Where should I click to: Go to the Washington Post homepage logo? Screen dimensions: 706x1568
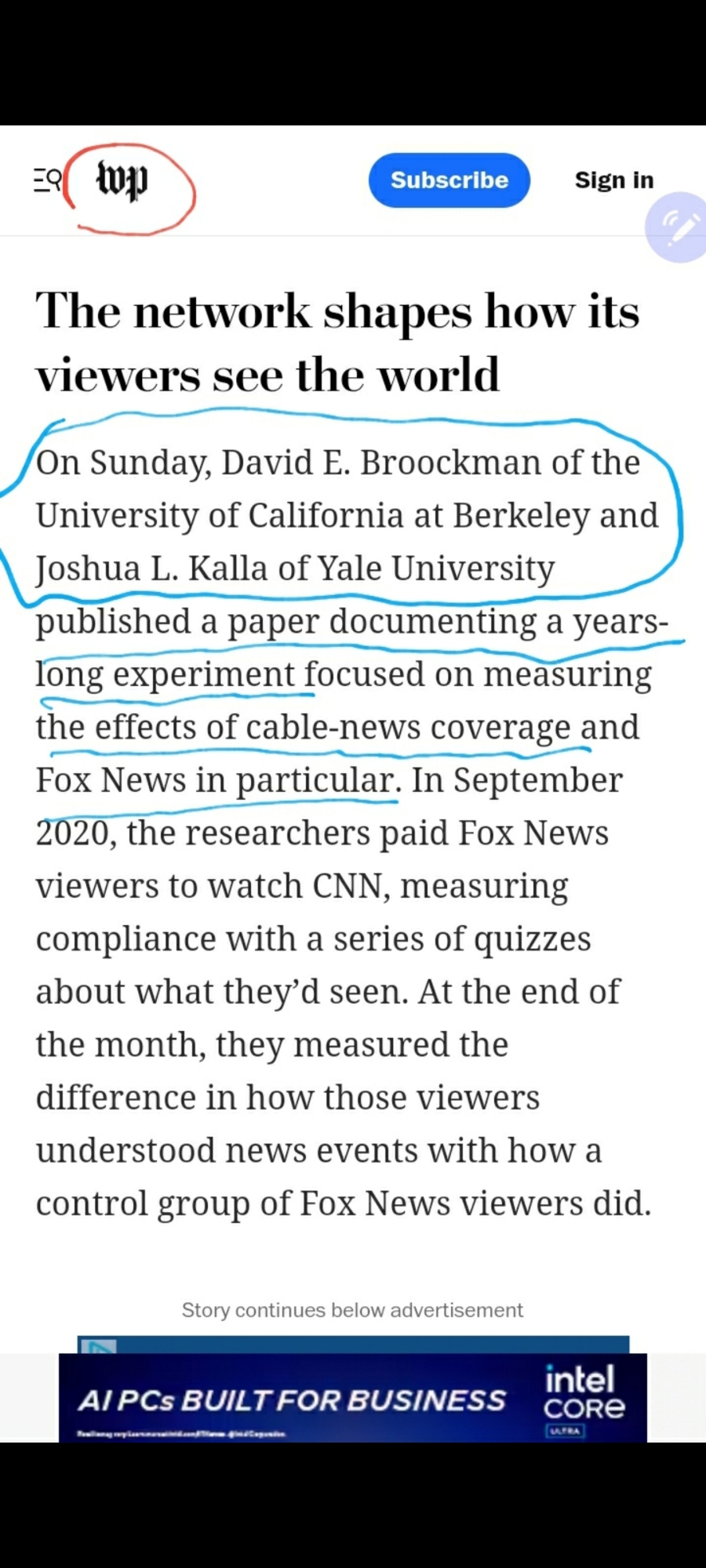coord(122,180)
